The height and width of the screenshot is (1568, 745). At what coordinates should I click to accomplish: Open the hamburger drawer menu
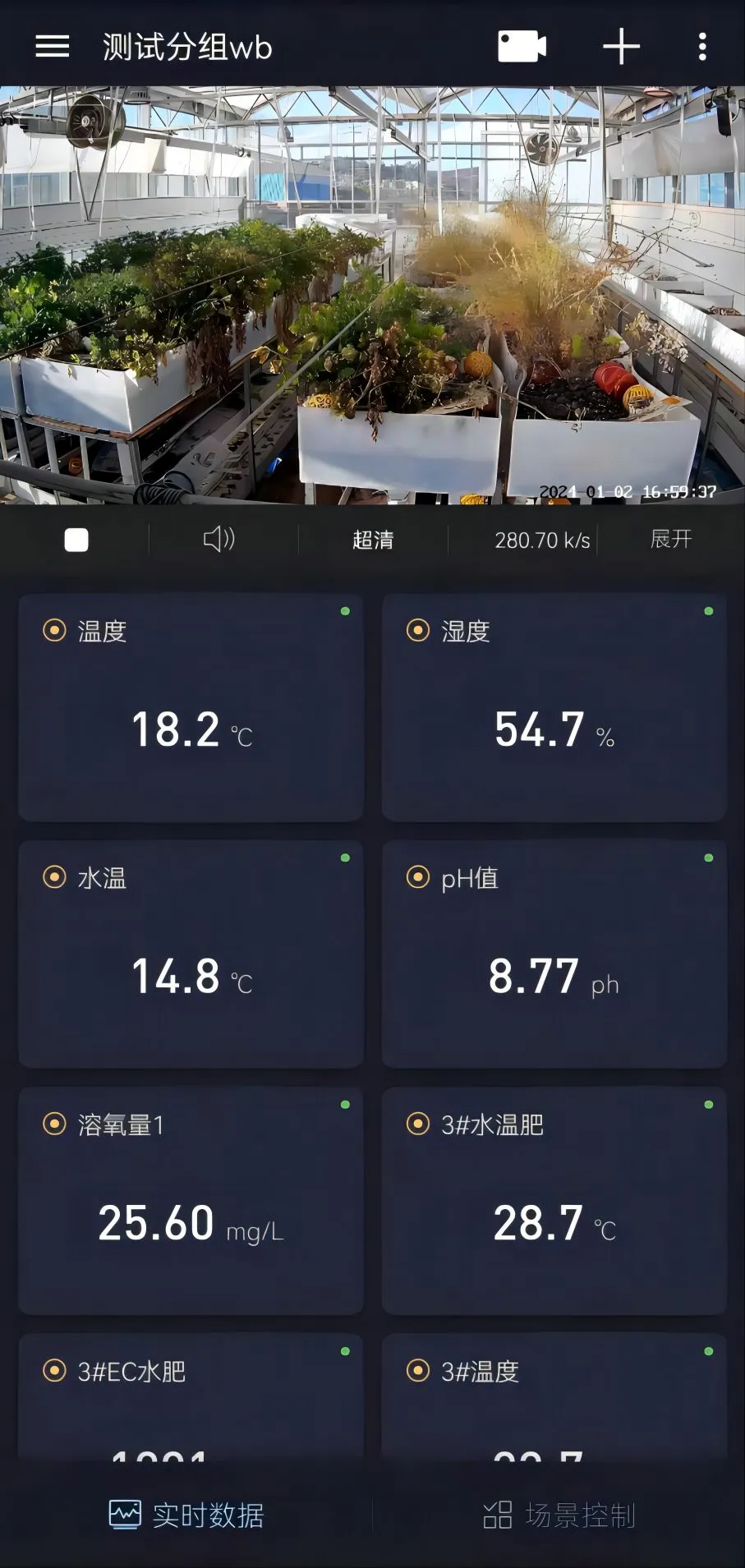coord(52,47)
